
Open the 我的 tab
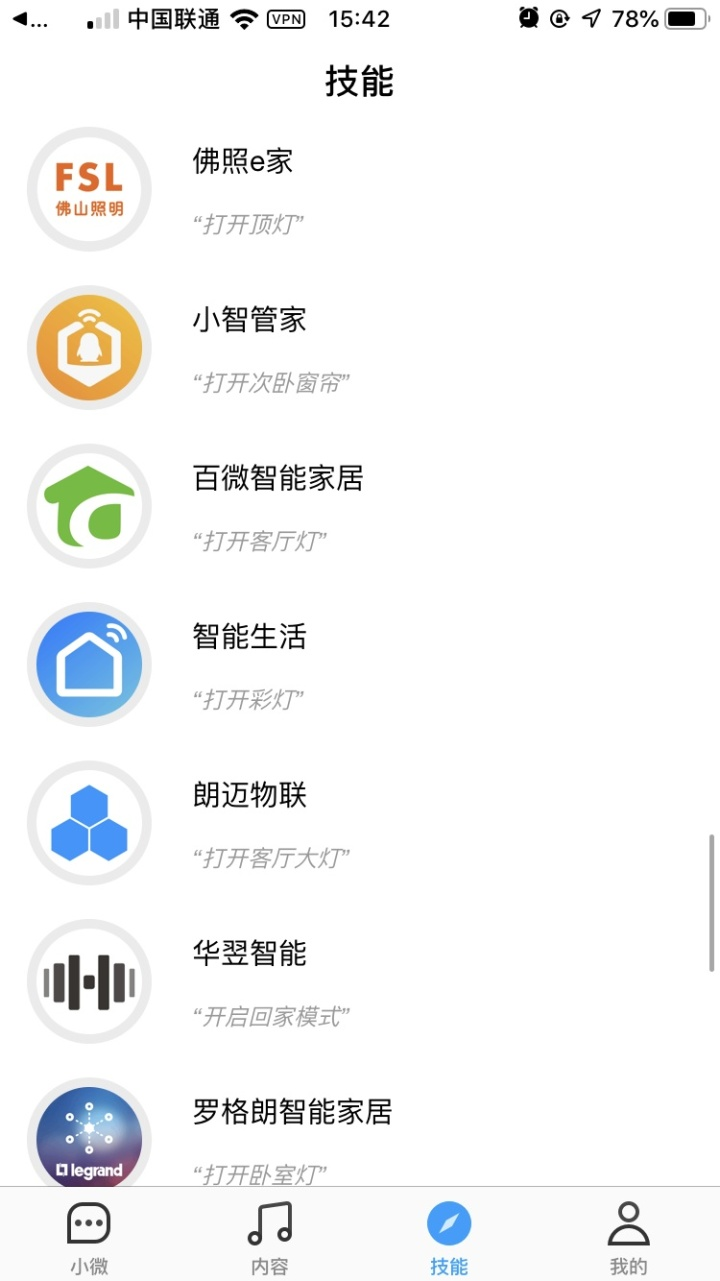pos(628,1234)
